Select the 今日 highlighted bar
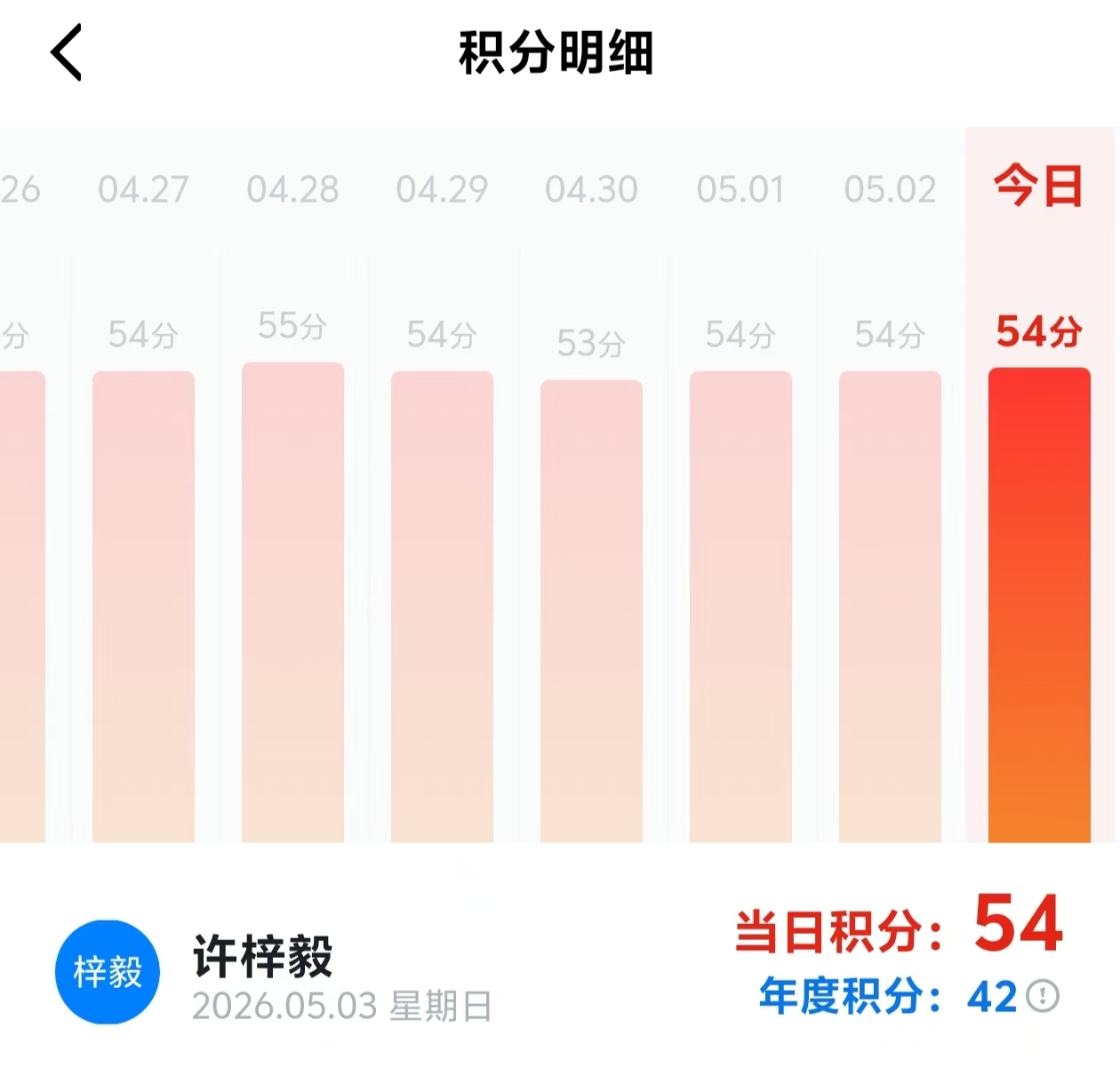The height and width of the screenshot is (1084, 1120). coord(1039,605)
